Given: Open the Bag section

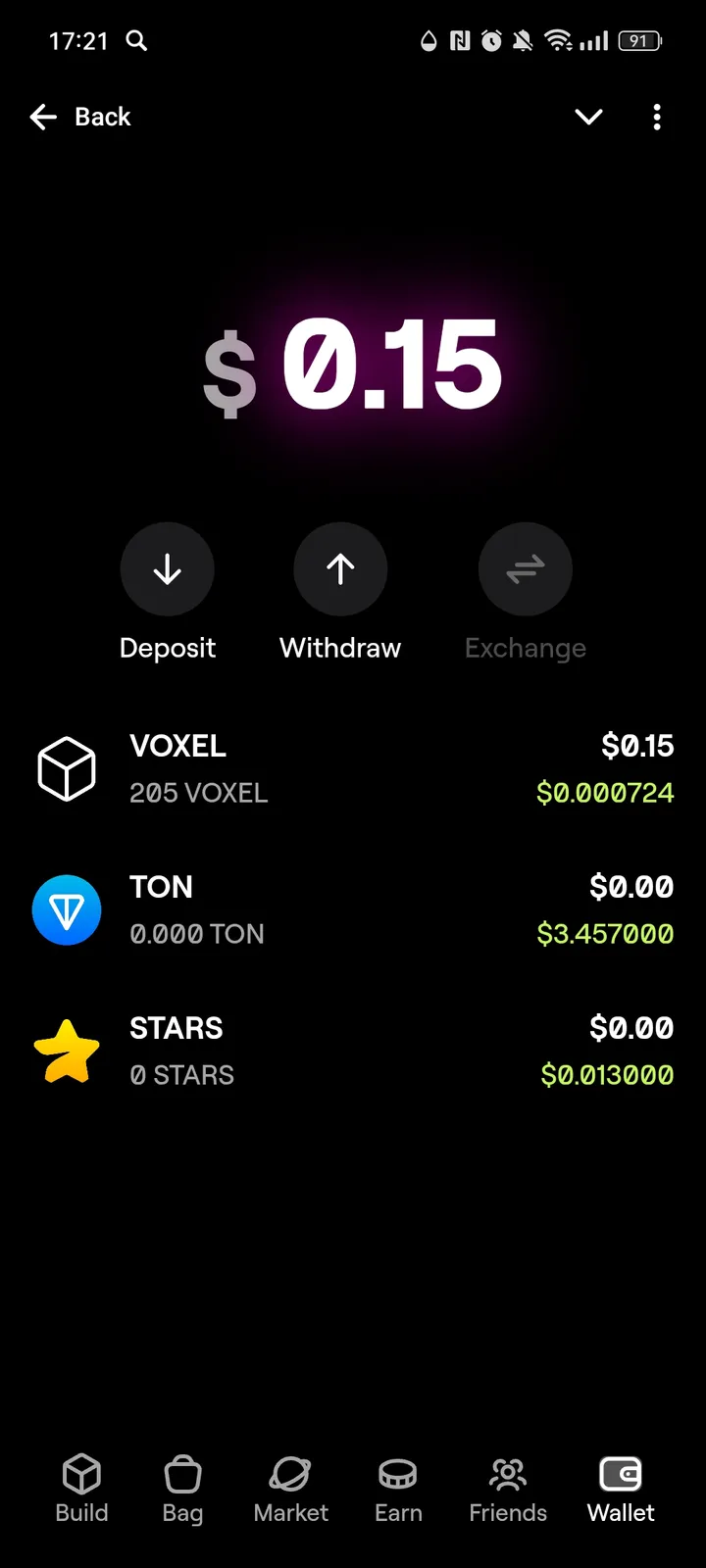Looking at the screenshot, I should [x=182, y=1473].
